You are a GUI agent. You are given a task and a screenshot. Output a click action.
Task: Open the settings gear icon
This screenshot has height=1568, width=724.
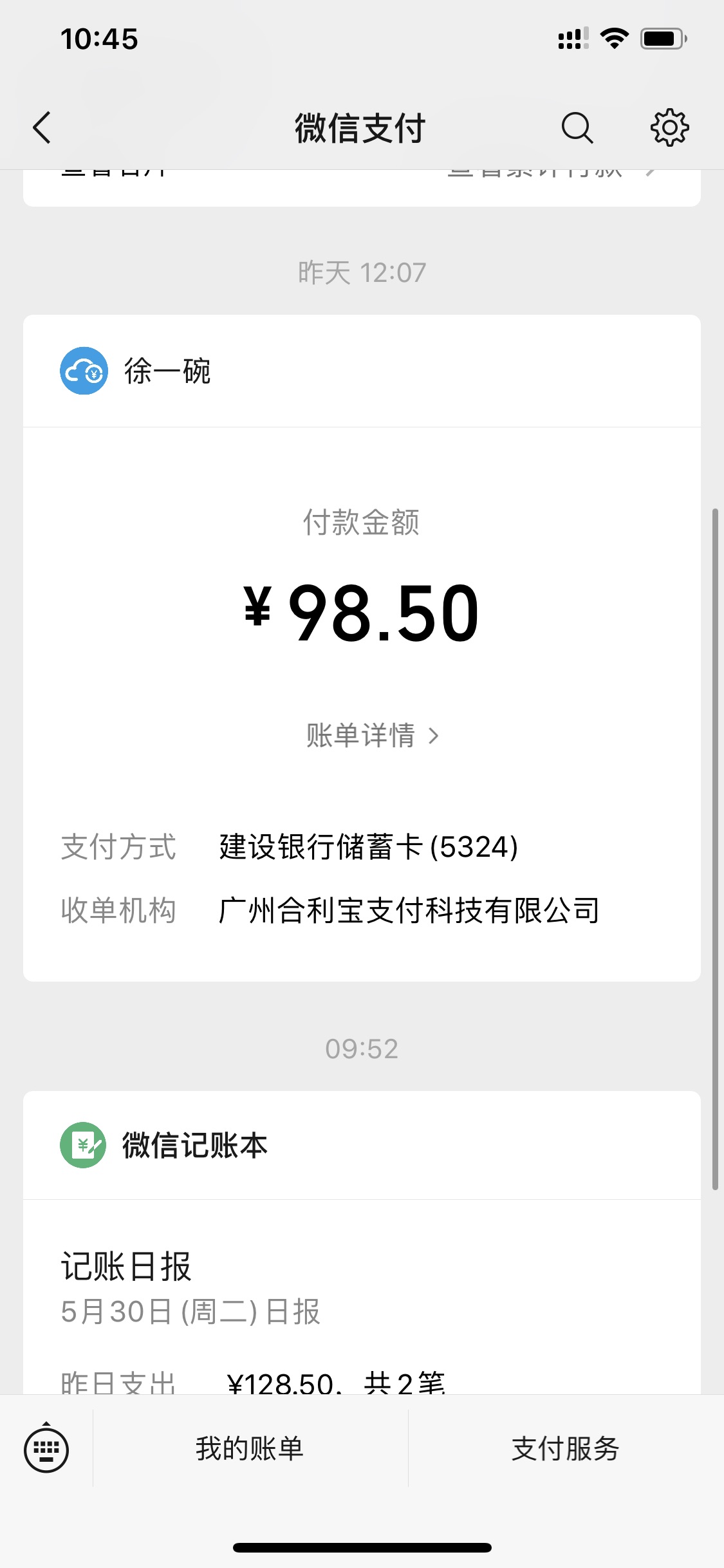[669, 127]
